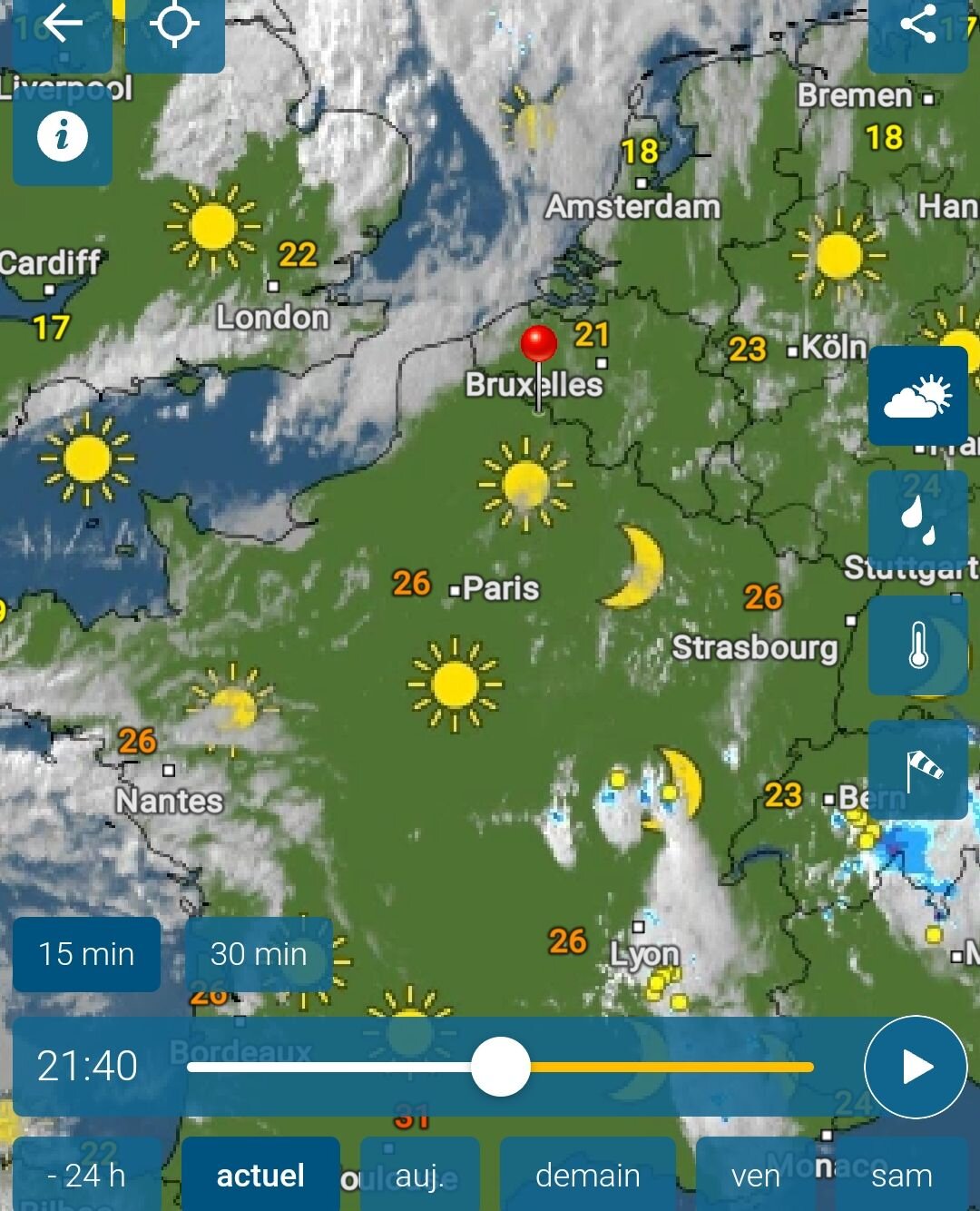This screenshot has width=980, height=1211.
Task: Switch to the precipitation layer
Action: click(917, 522)
